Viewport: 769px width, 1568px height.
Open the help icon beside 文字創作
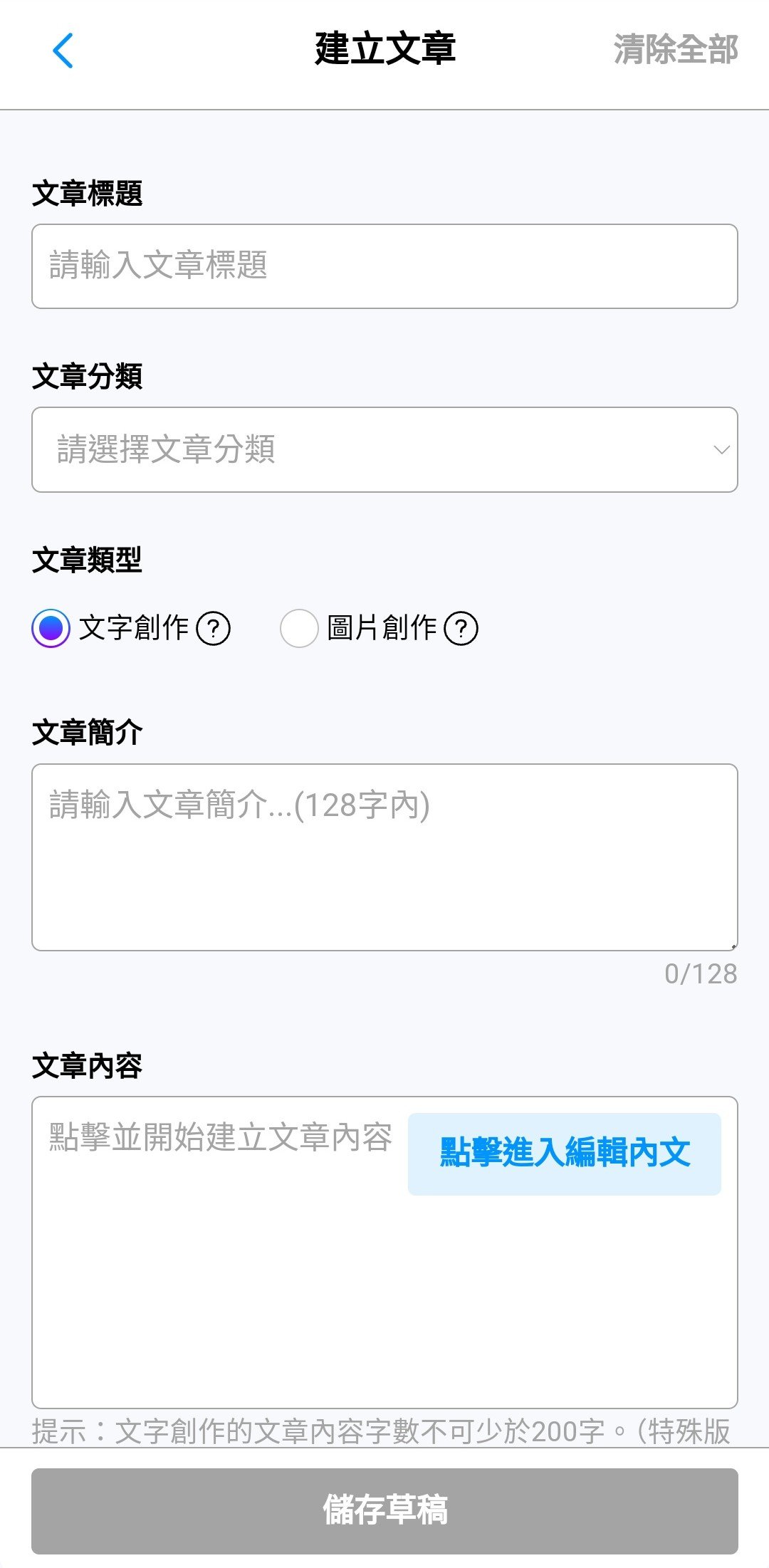pyautogui.click(x=214, y=629)
